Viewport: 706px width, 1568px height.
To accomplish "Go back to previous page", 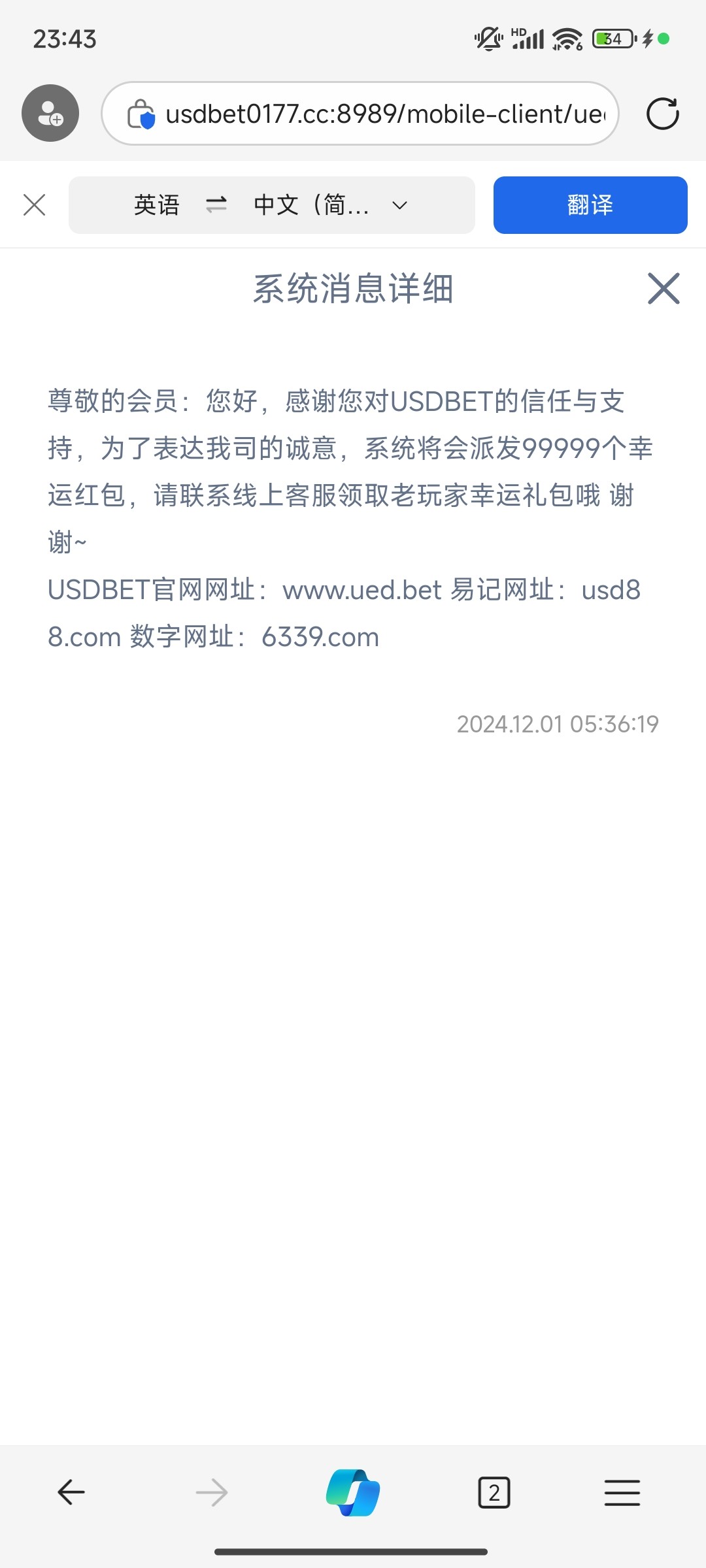I will click(71, 1492).
